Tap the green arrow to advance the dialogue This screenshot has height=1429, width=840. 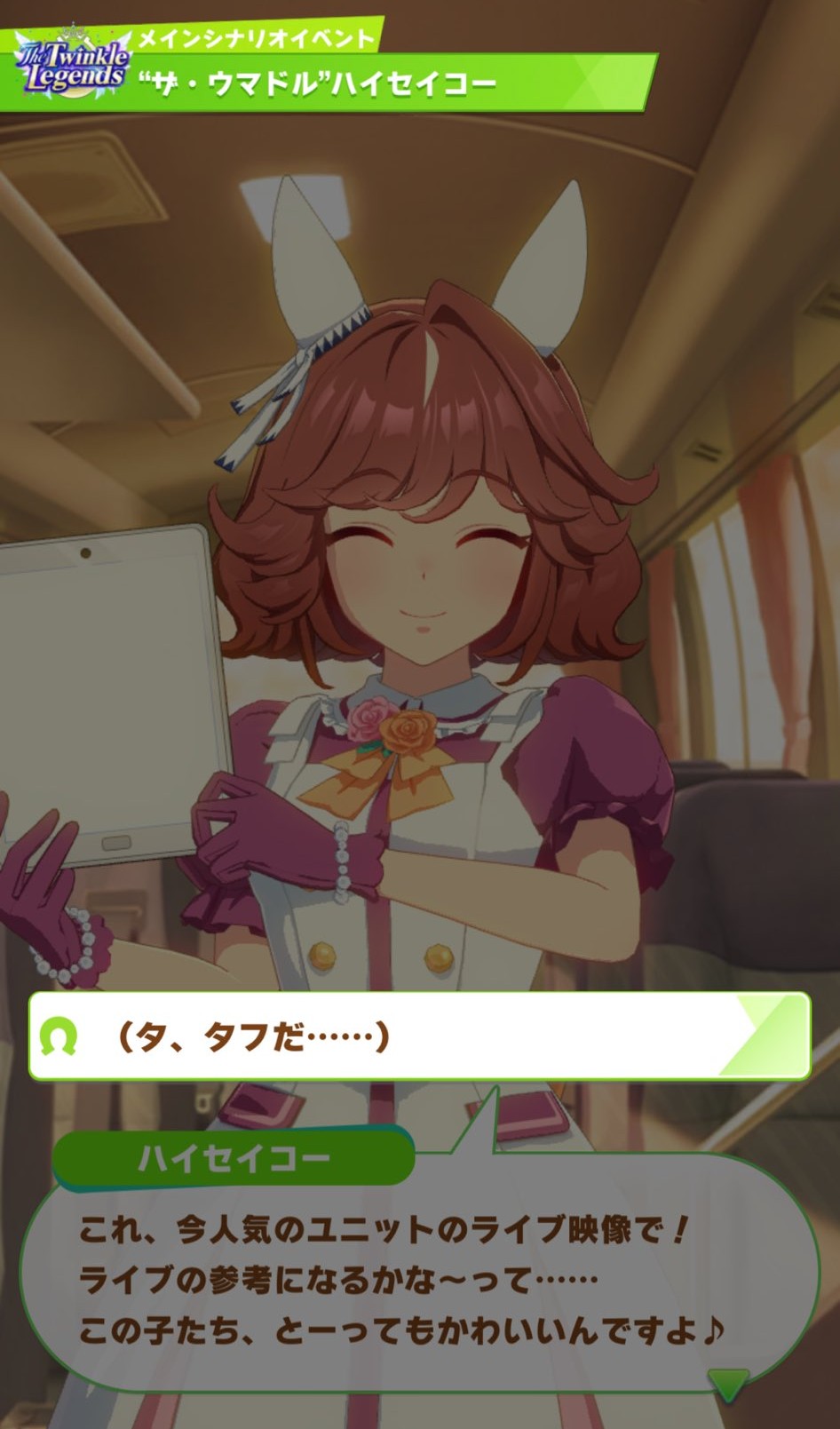pyautogui.click(x=727, y=1384)
